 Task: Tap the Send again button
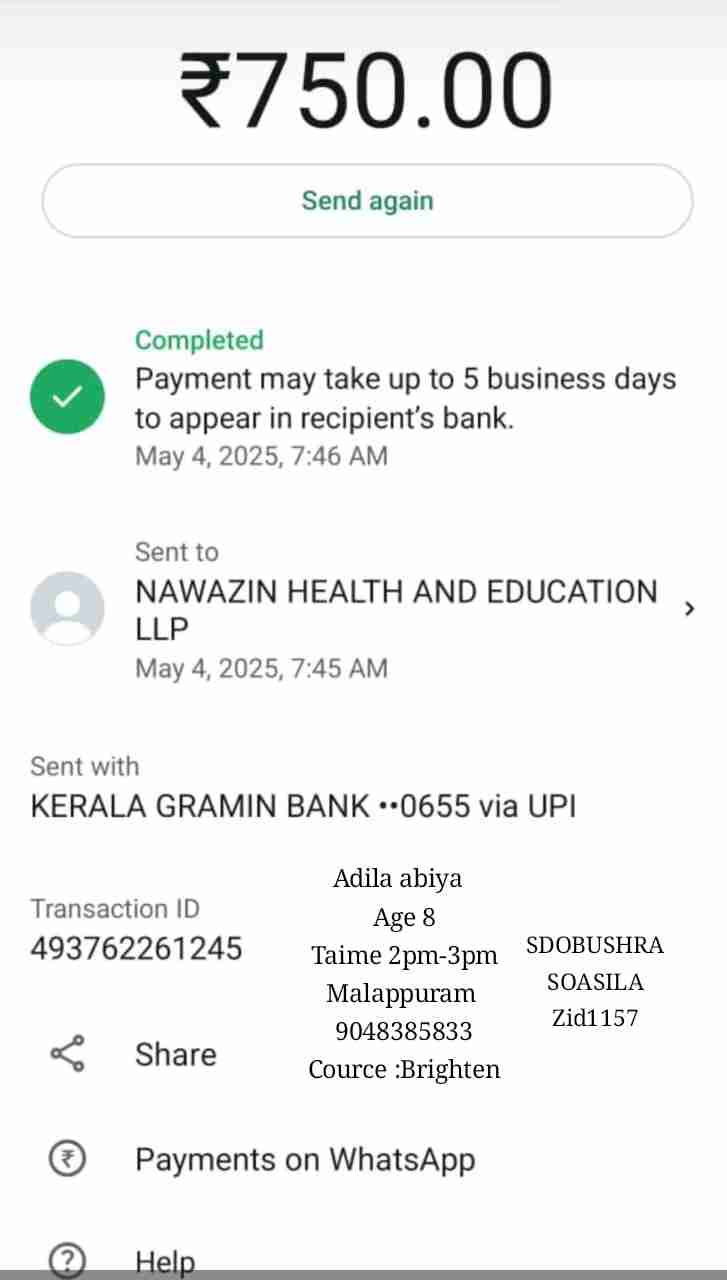(367, 201)
